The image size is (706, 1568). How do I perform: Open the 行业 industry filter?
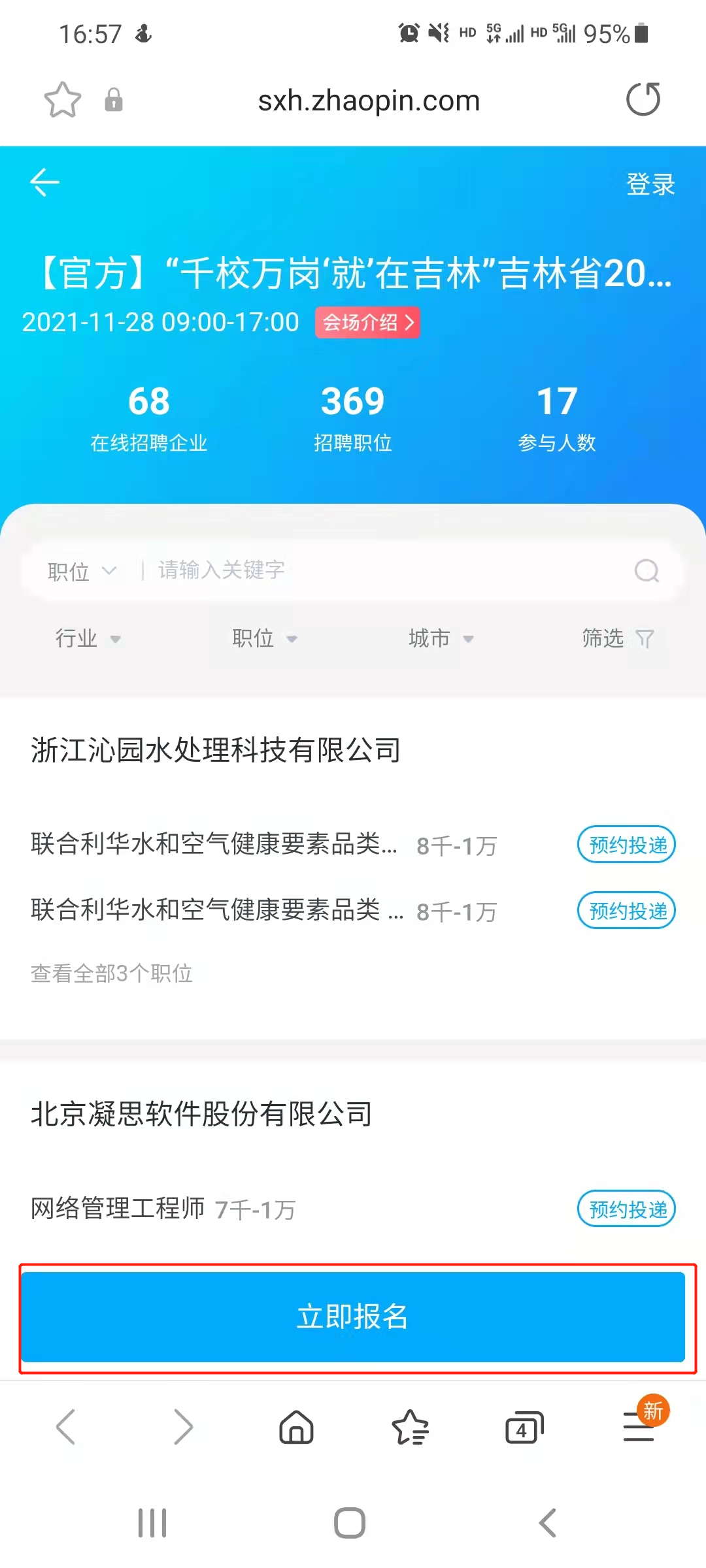pyautogui.click(x=88, y=638)
